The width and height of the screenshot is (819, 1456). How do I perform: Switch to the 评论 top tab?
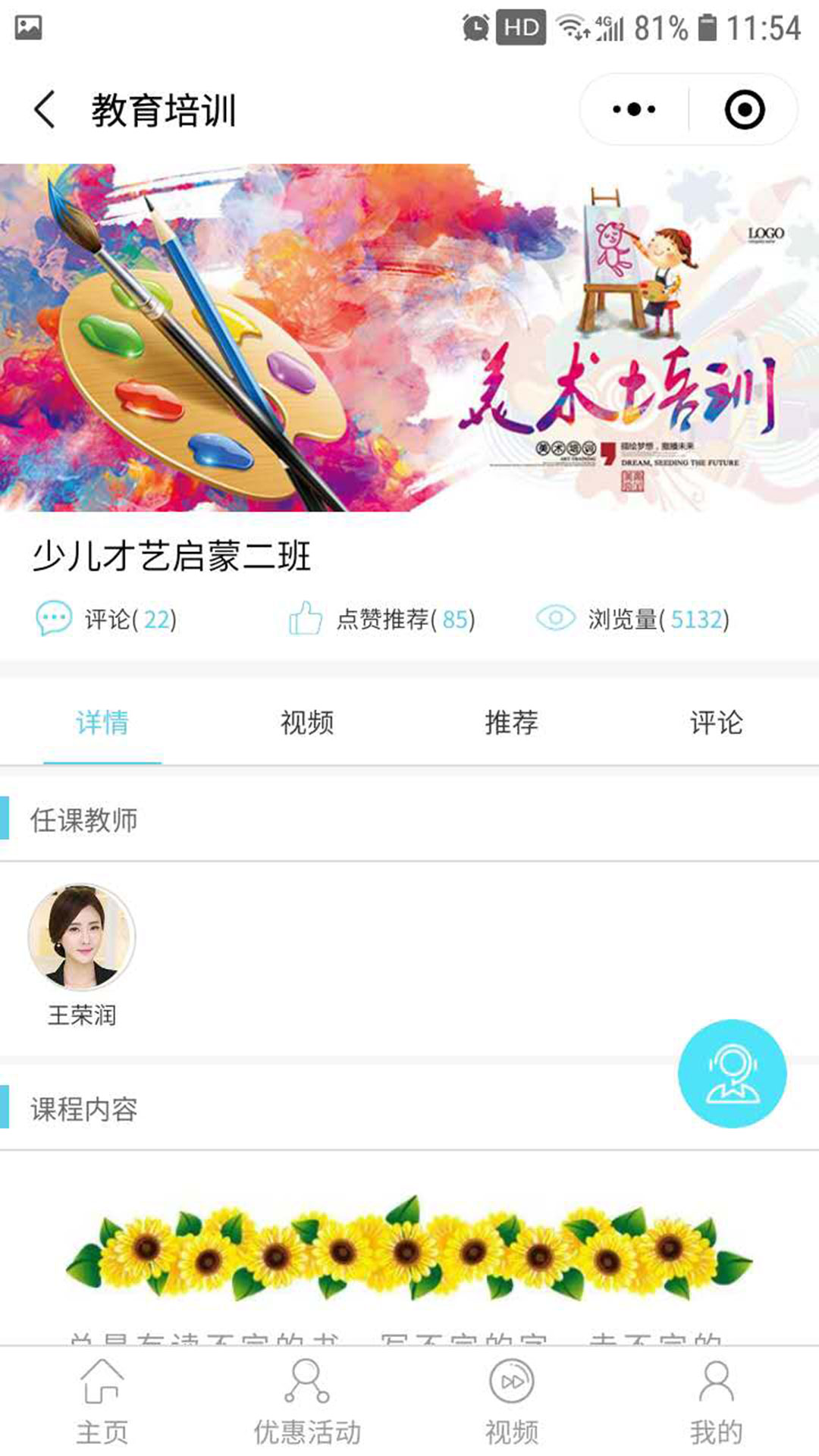point(716,723)
